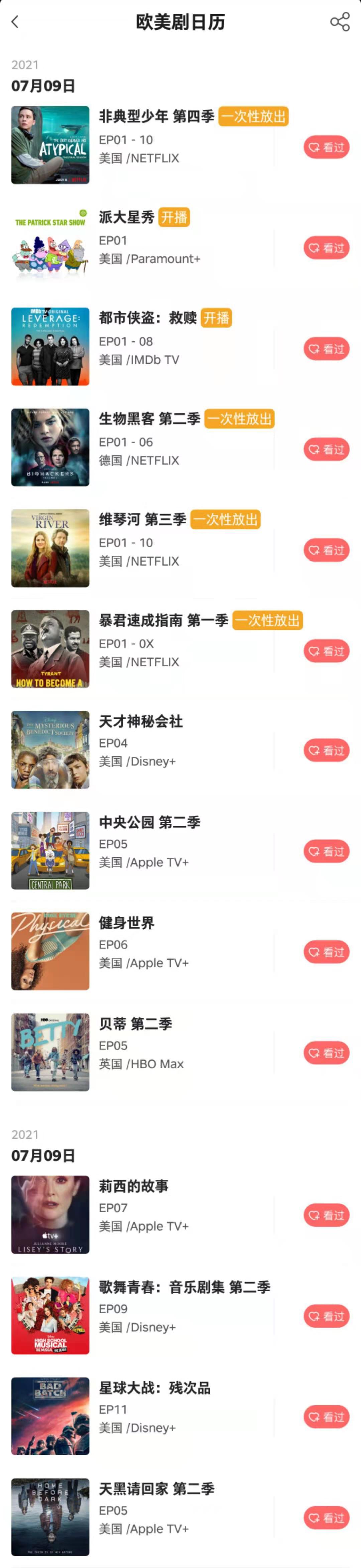The height and width of the screenshot is (1568, 361).
Task: Mark 健身世界 as 看过
Action: coord(326,952)
